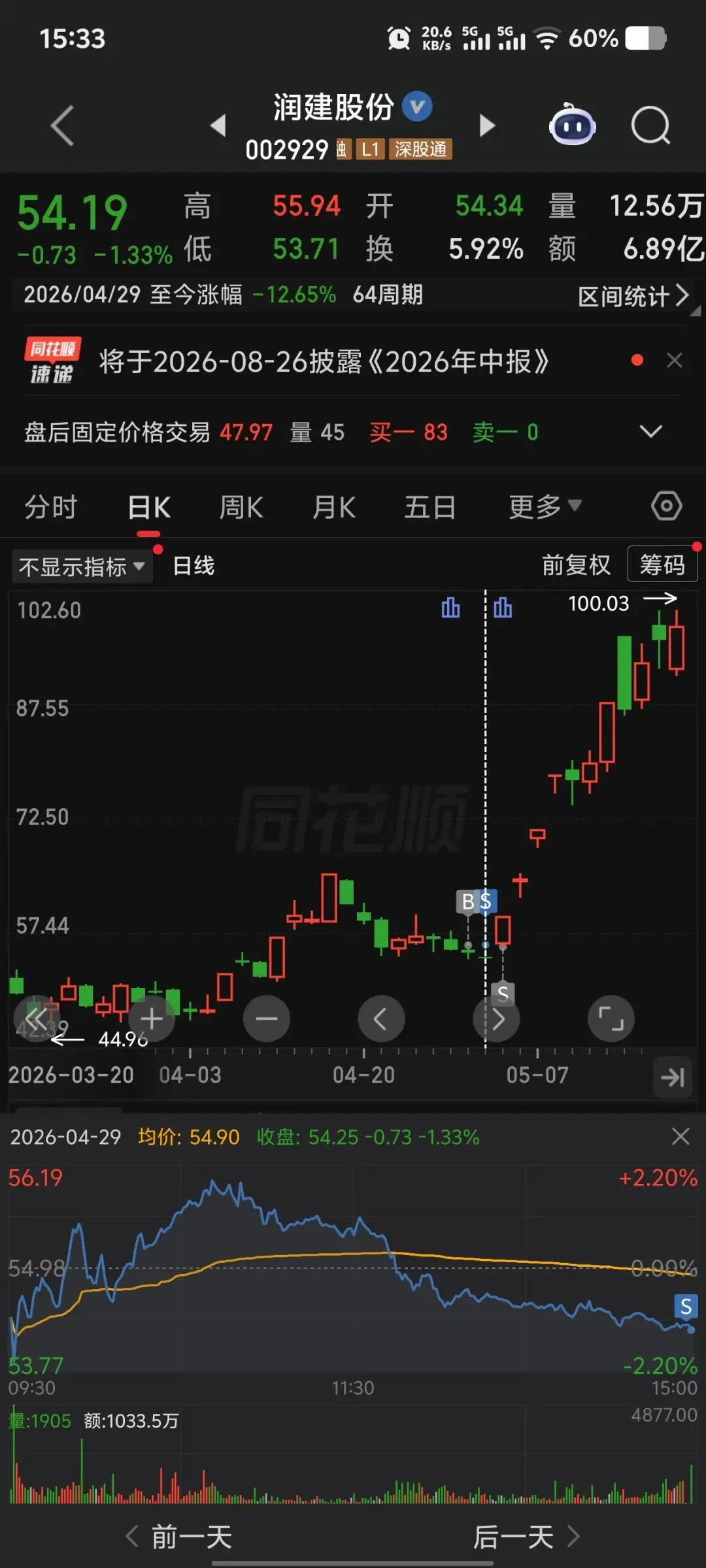Close the 2026-04-29 intraday panel
The width and height of the screenshot is (706, 1568).
(681, 1136)
